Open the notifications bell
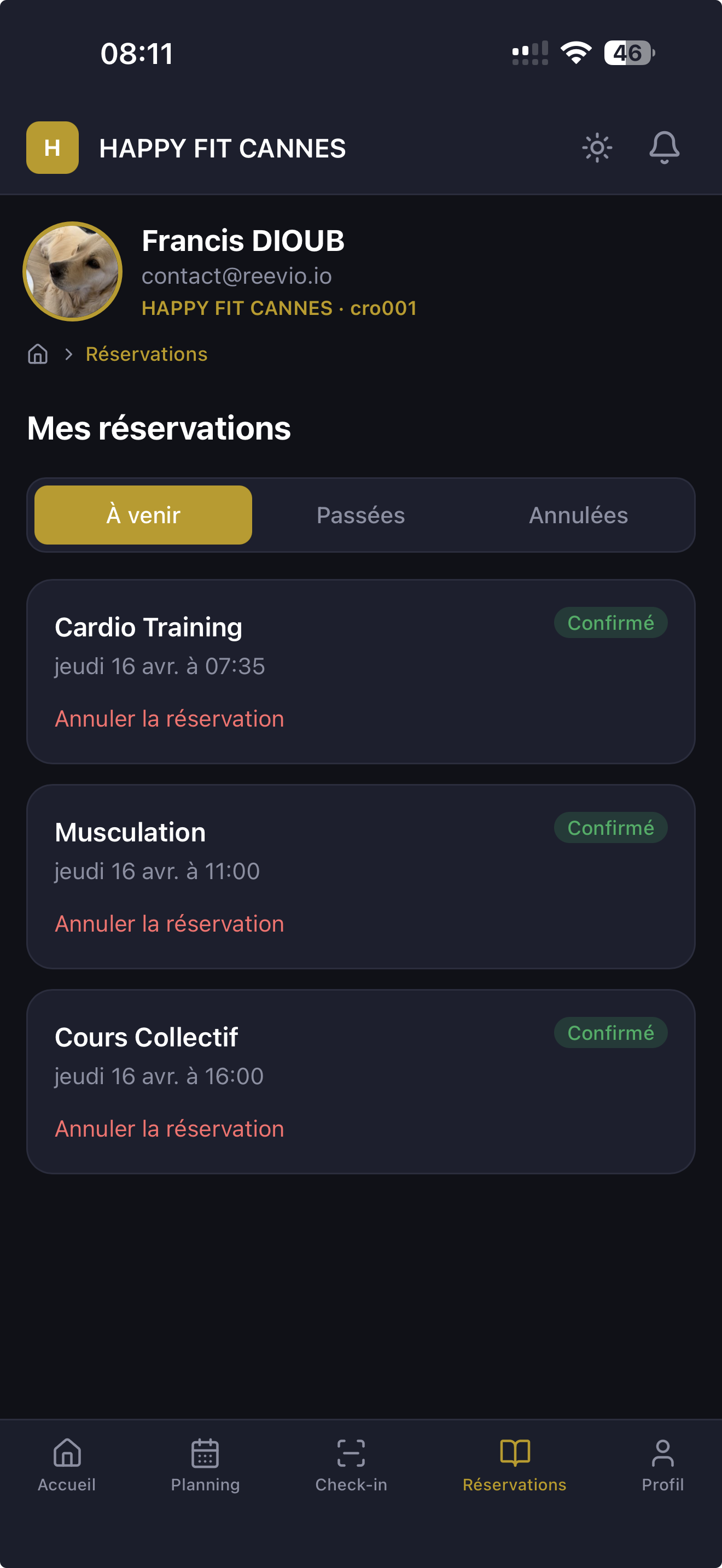The width and height of the screenshot is (722, 1568). [x=663, y=148]
